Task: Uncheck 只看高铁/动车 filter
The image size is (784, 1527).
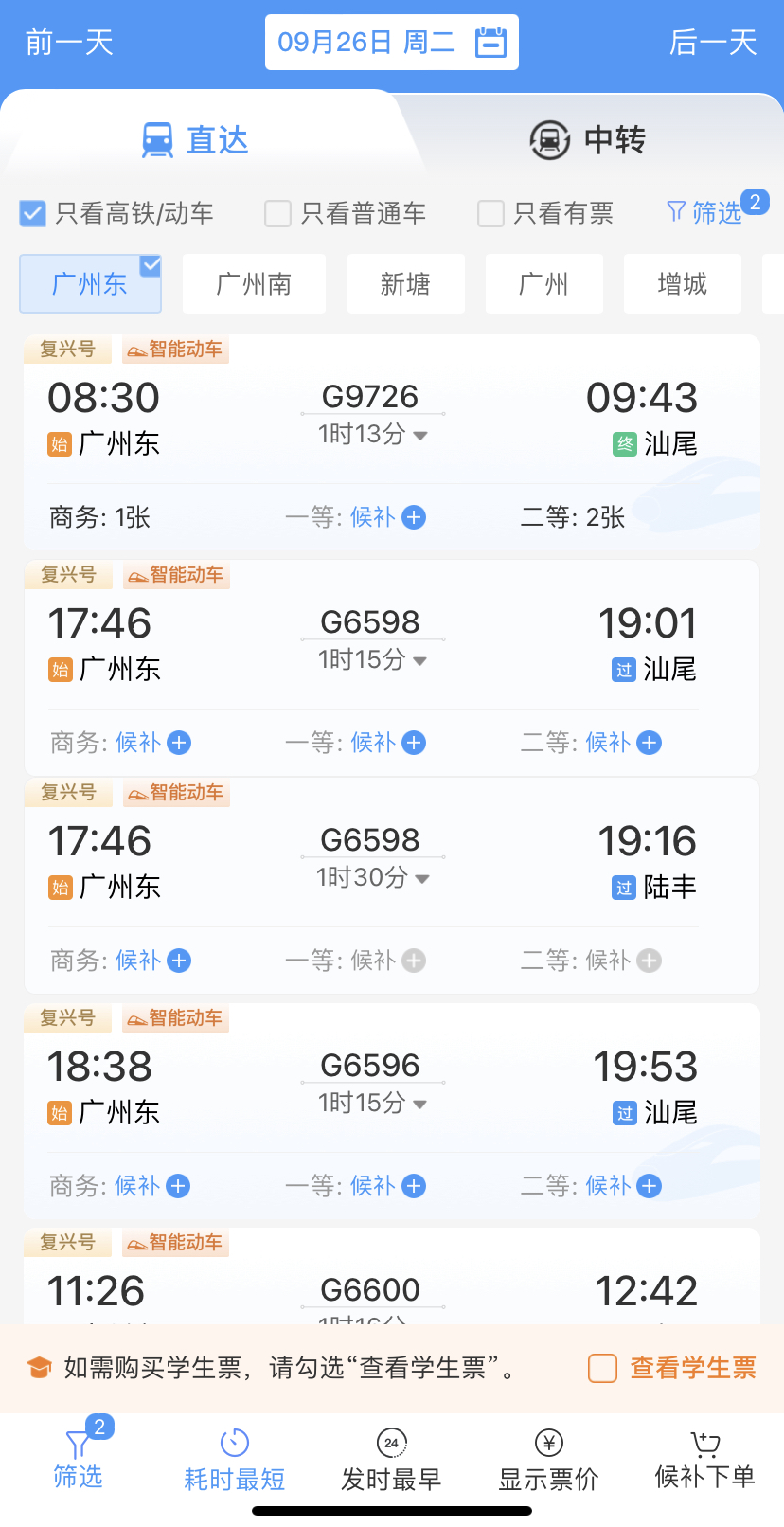Action: (x=33, y=213)
